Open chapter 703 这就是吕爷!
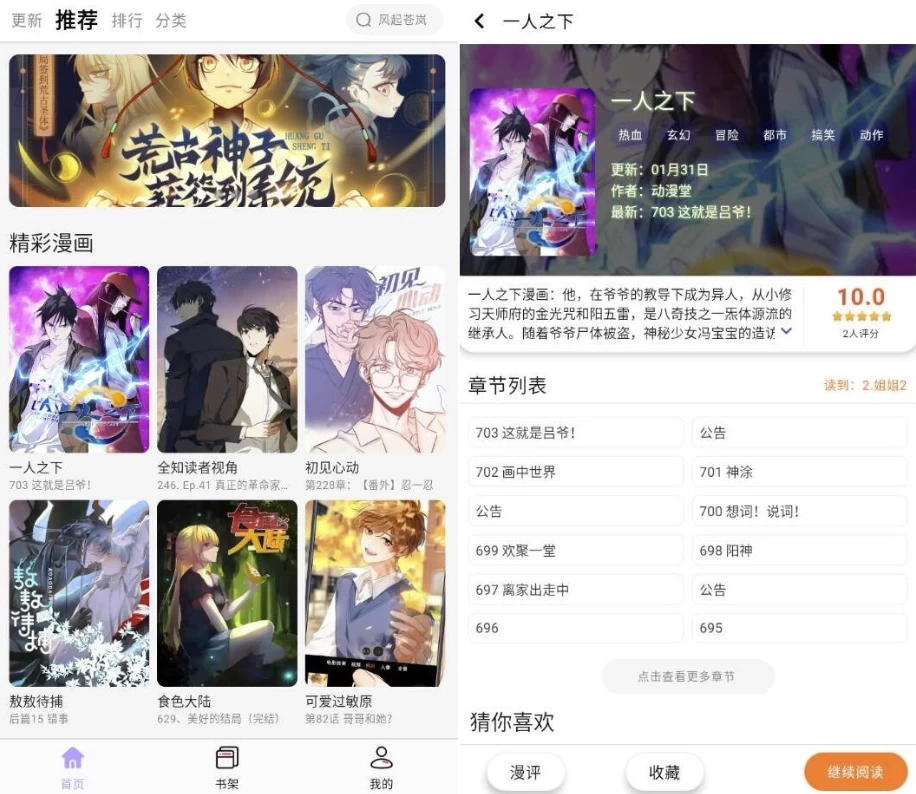 575,433
